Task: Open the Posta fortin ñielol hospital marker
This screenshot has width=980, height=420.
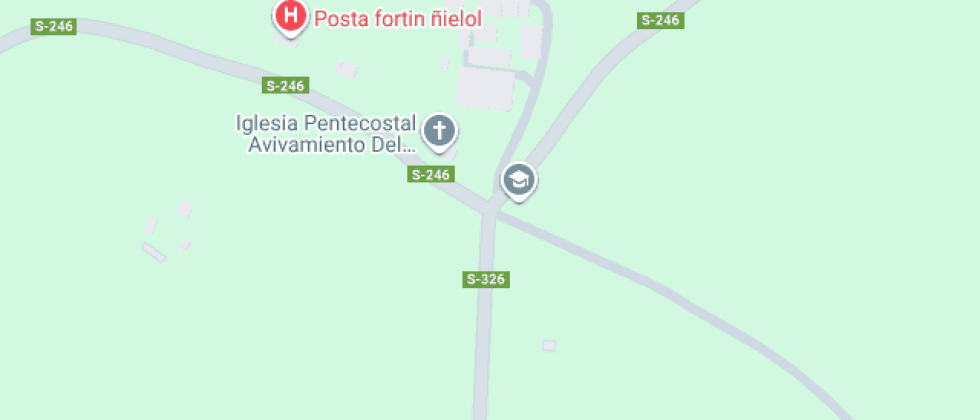Action: [290, 16]
